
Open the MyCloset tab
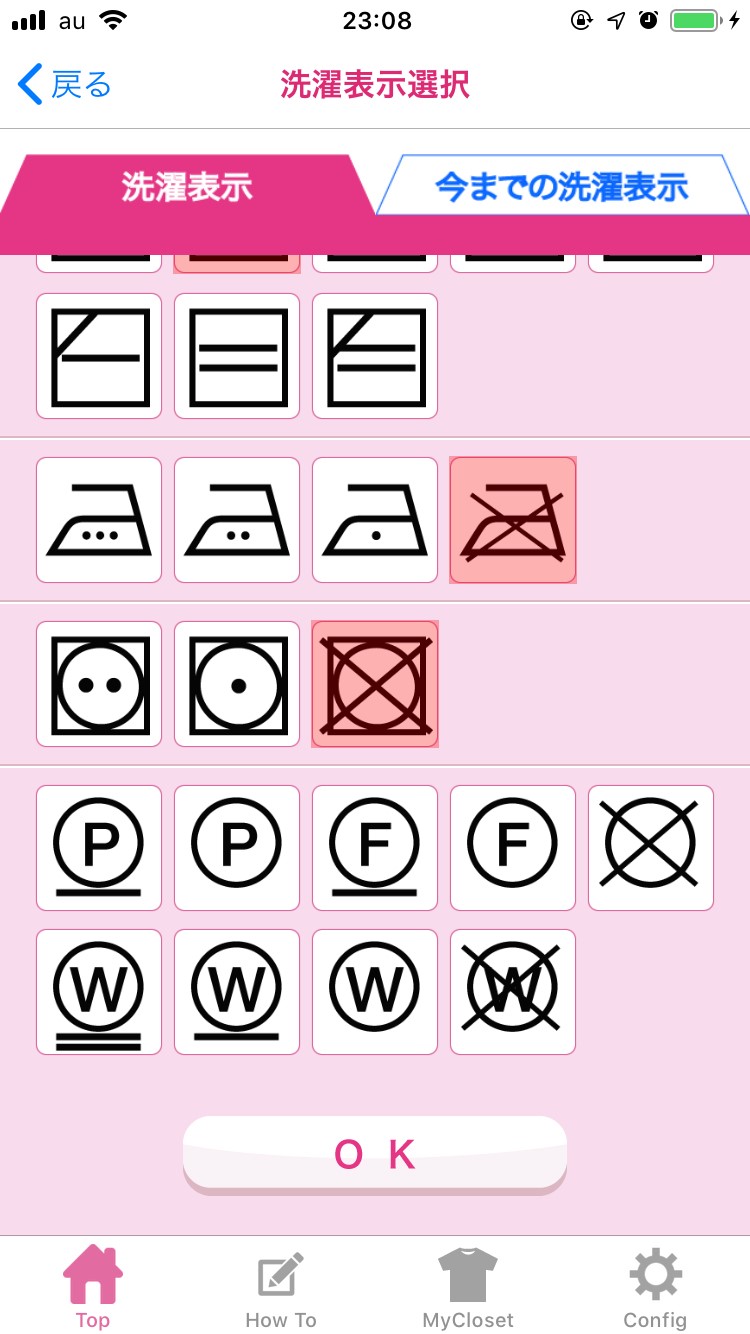pyautogui.click(x=468, y=1288)
